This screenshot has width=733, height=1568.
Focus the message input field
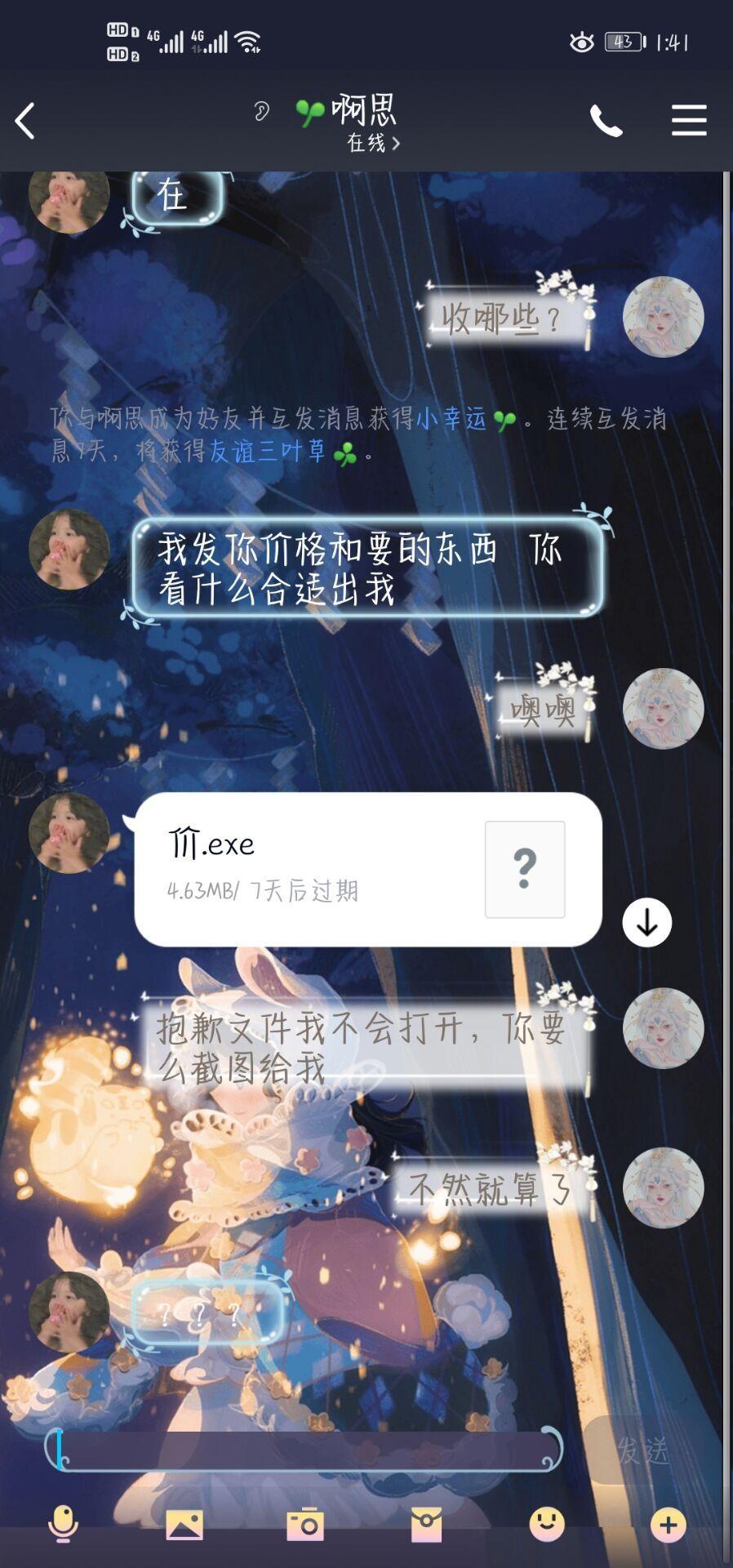pyautogui.click(x=302, y=1450)
